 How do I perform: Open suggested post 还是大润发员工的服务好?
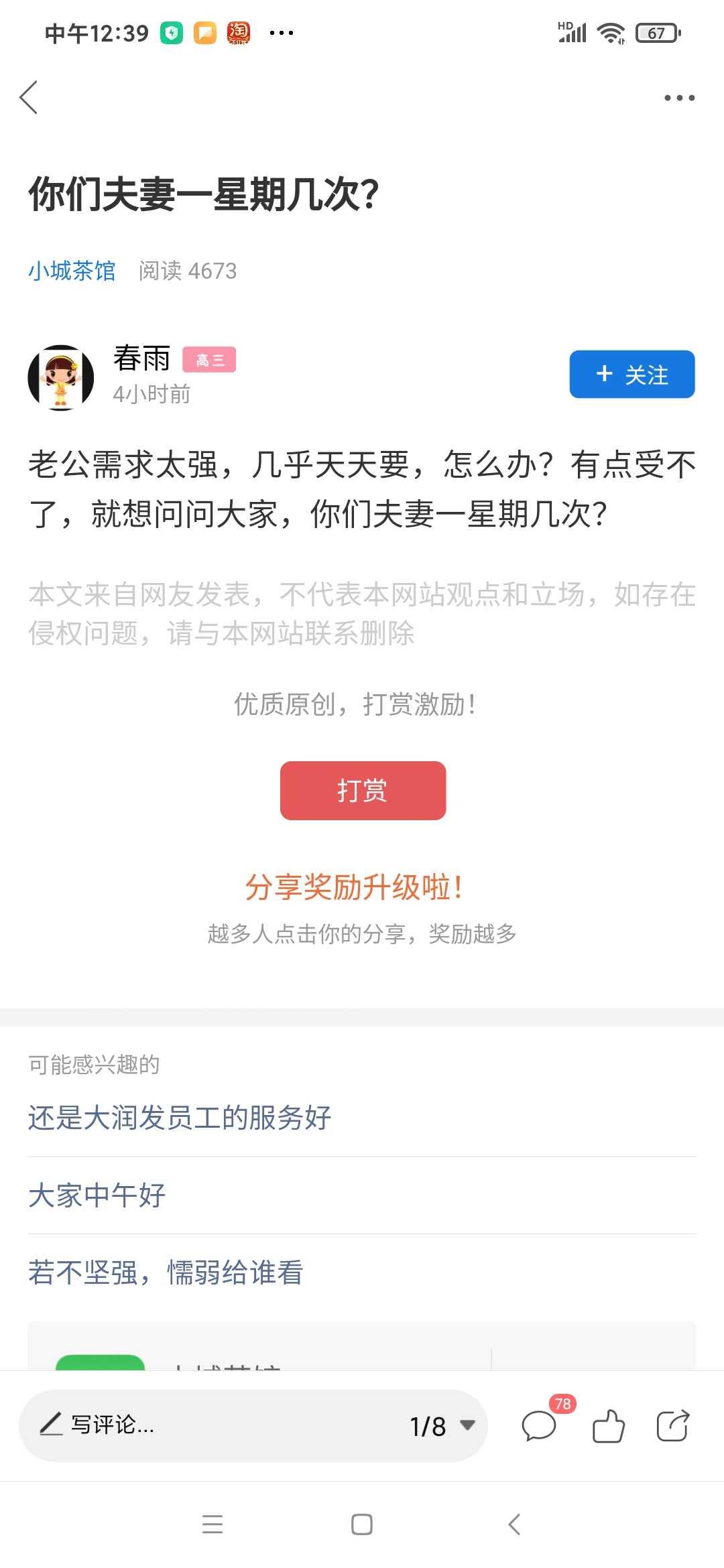pos(180,1118)
